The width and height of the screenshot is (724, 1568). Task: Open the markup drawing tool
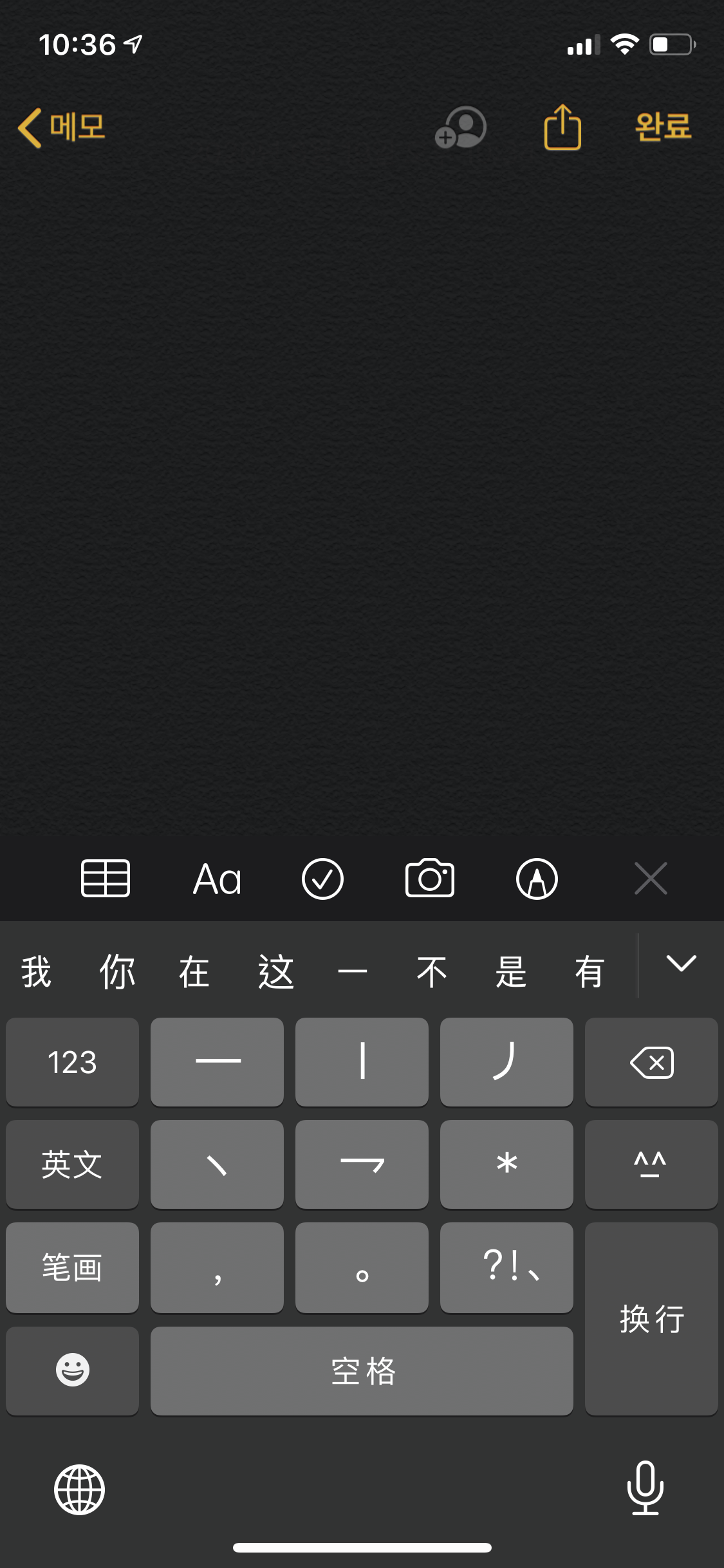click(537, 879)
